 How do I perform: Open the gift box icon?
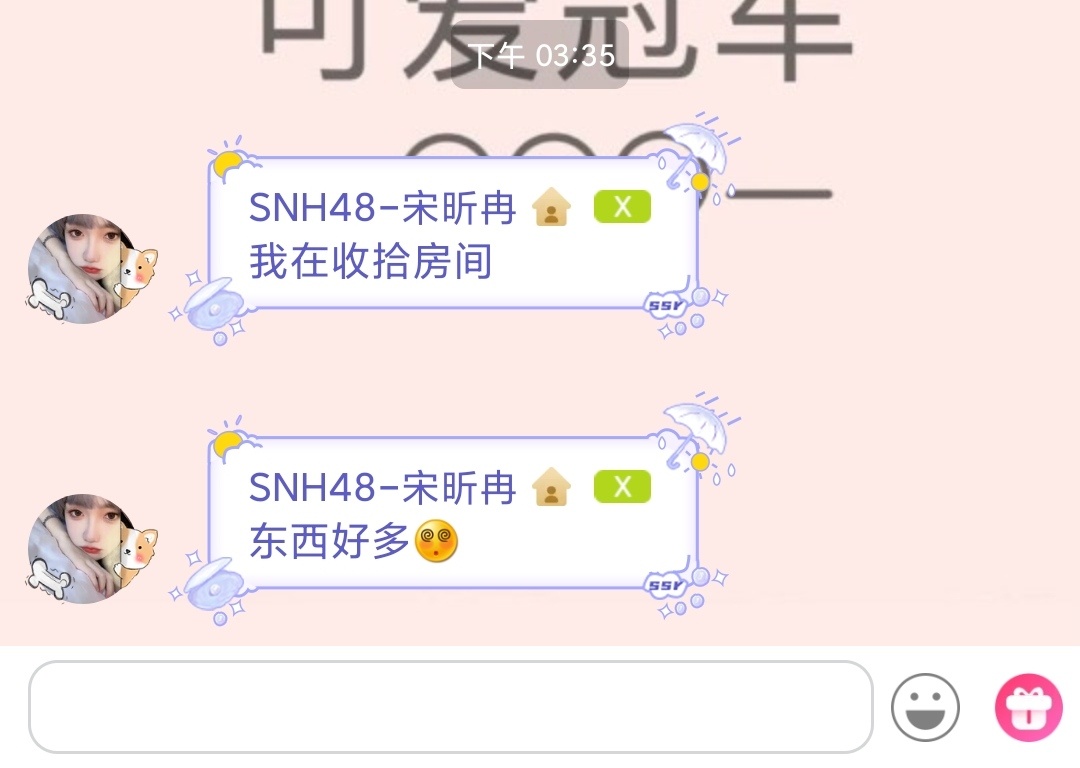(x=1028, y=707)
